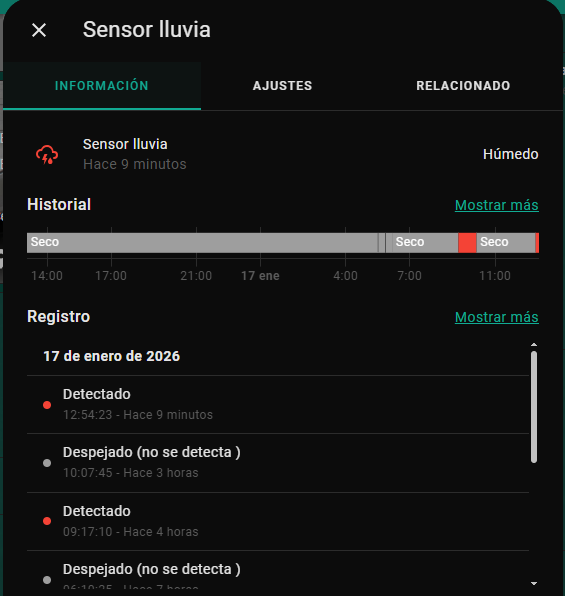This screenshot has height=596, width=565.
Task: Open Mostrar más next to Historial
Action: click(x=497, y=205)
